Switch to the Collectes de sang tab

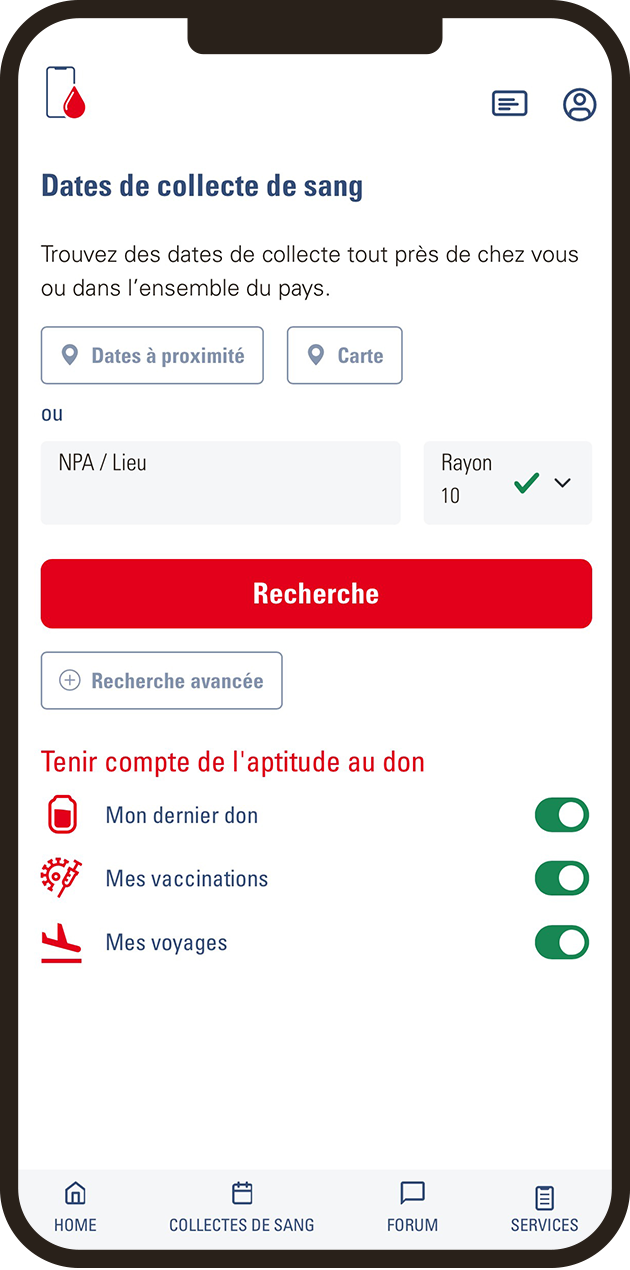pyautogui.click(x=241, y=1207)
